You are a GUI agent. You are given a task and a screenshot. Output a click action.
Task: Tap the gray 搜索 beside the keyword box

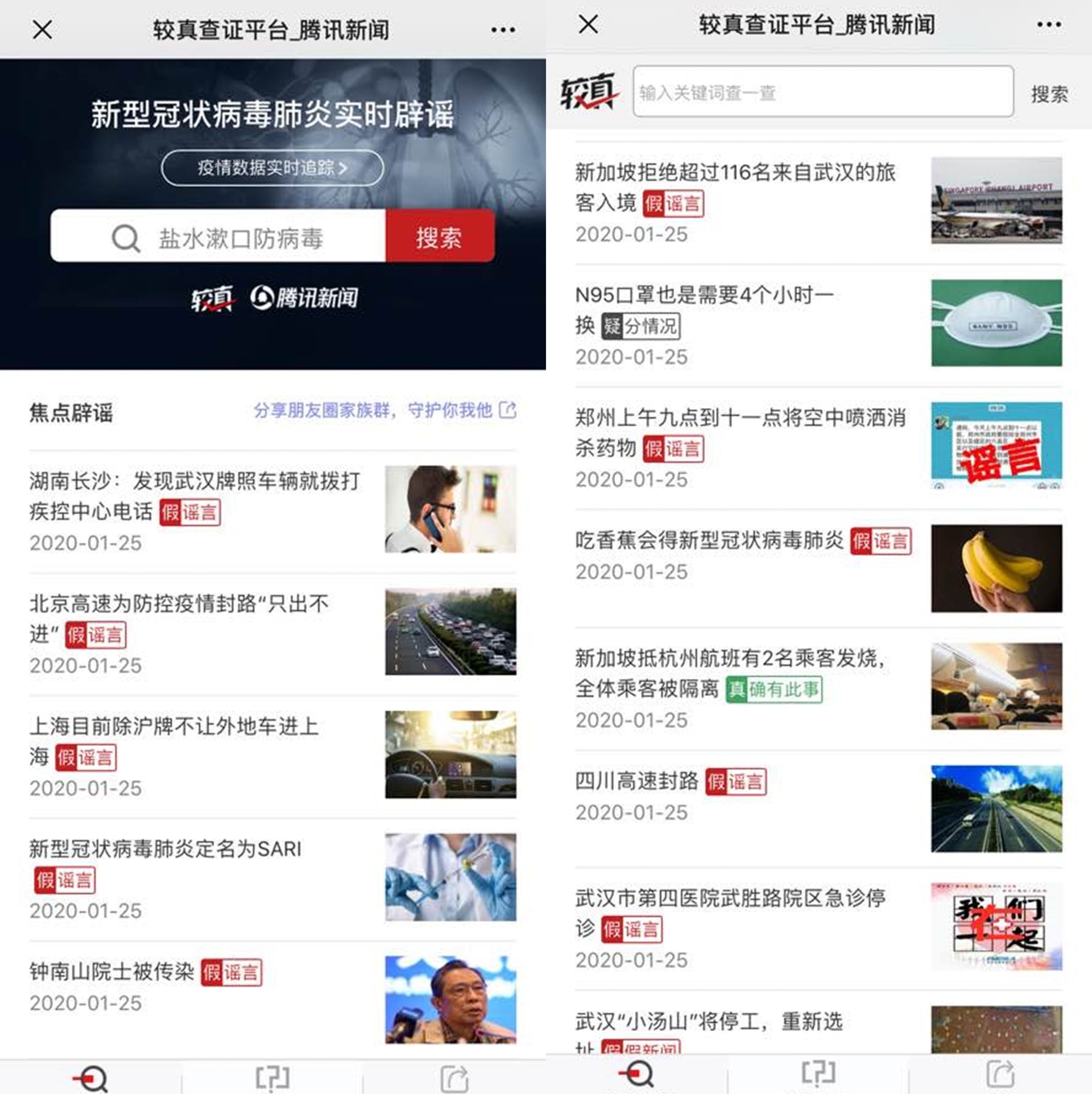click(1049, 94)
